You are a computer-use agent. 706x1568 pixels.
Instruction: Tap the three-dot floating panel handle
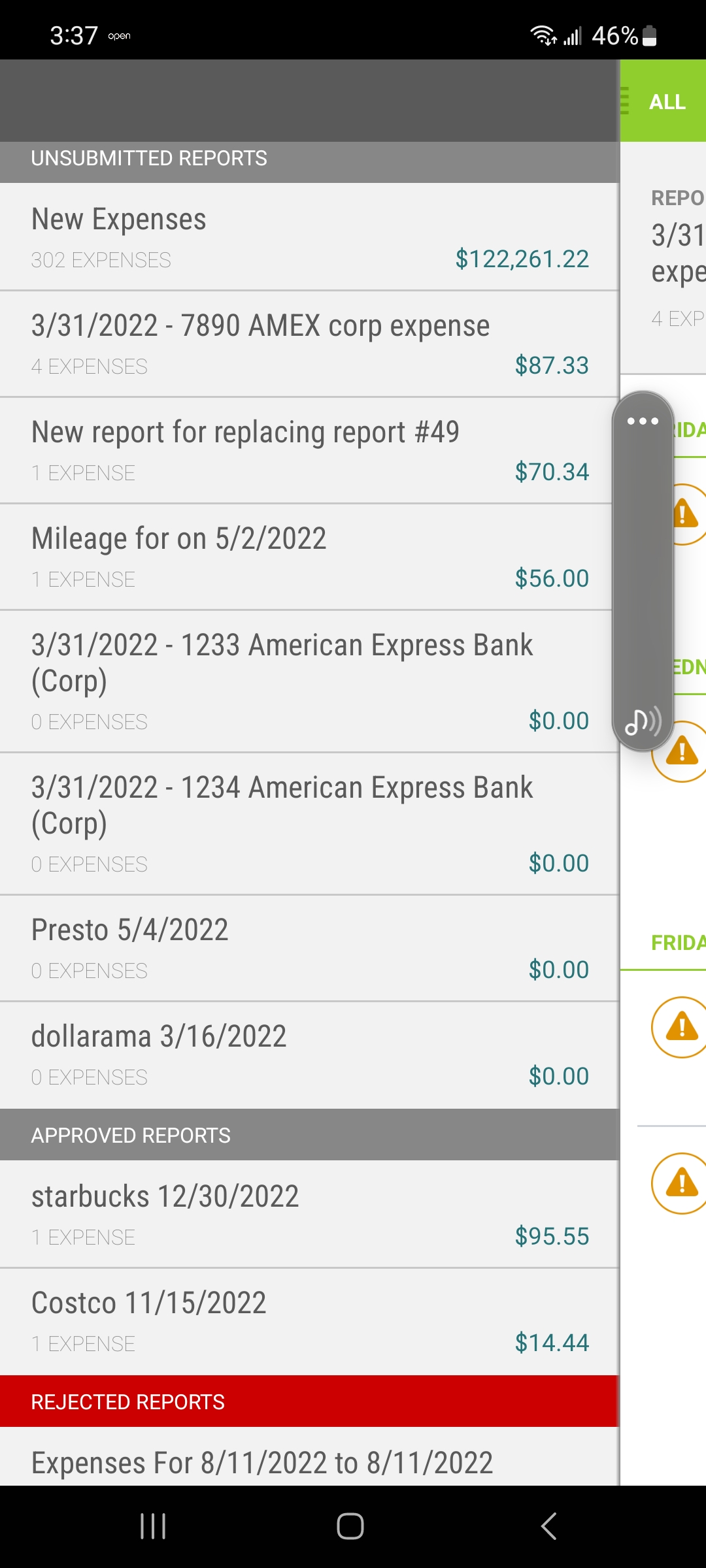[643, 421]
